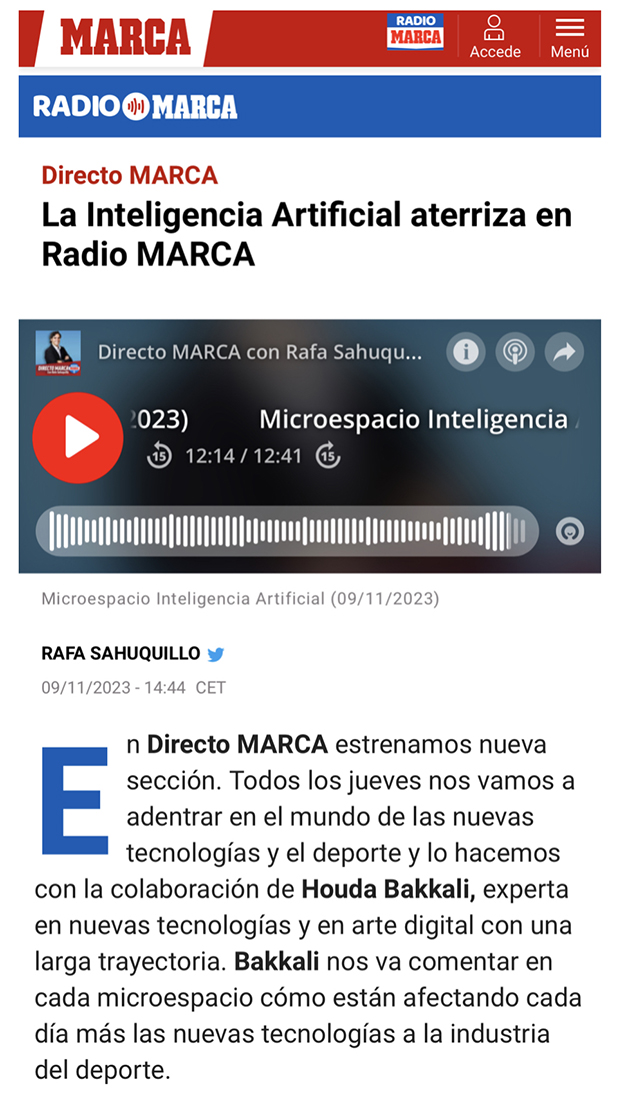Screen dimensions: 626x1100
Task: Share this audio episode
Action: [x=566, y=352]
